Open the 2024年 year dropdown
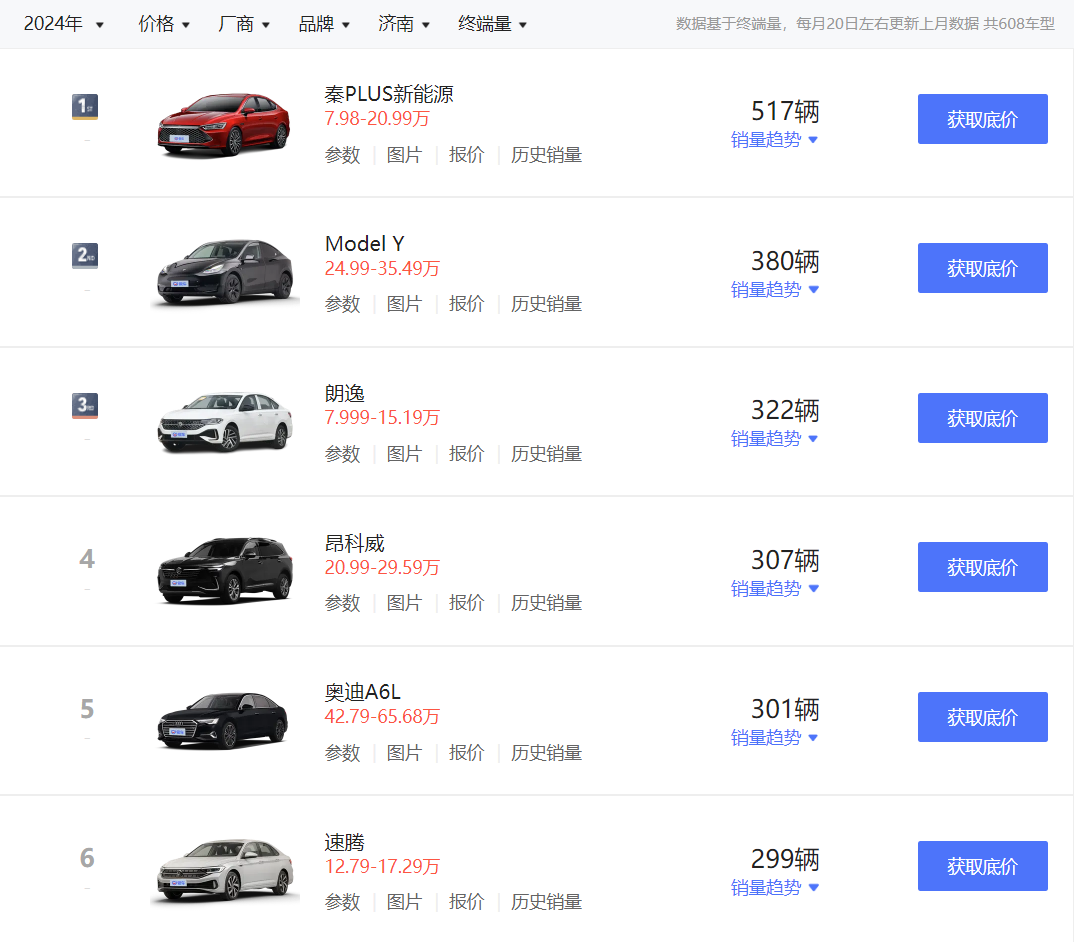 tap(63, 24)
